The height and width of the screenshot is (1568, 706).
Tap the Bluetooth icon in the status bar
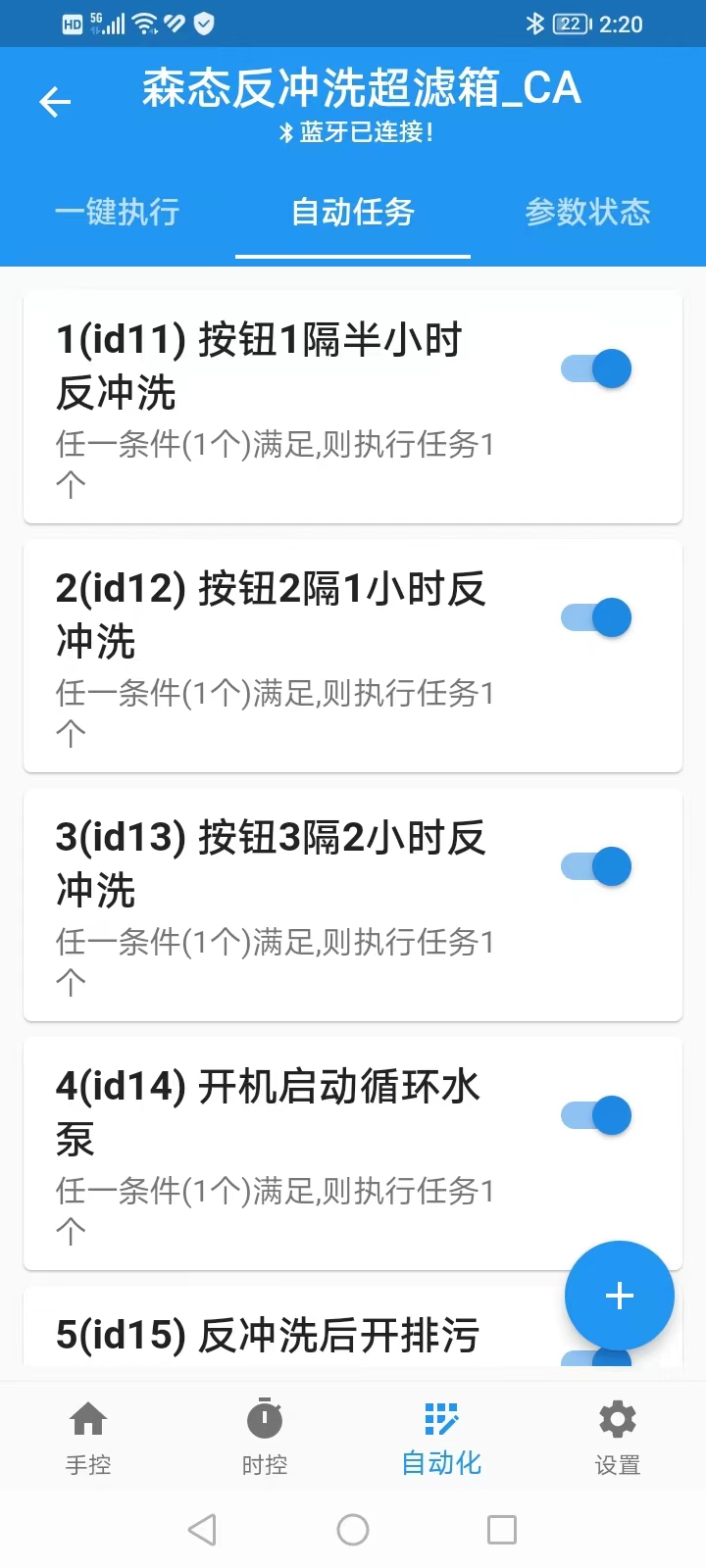534,24
